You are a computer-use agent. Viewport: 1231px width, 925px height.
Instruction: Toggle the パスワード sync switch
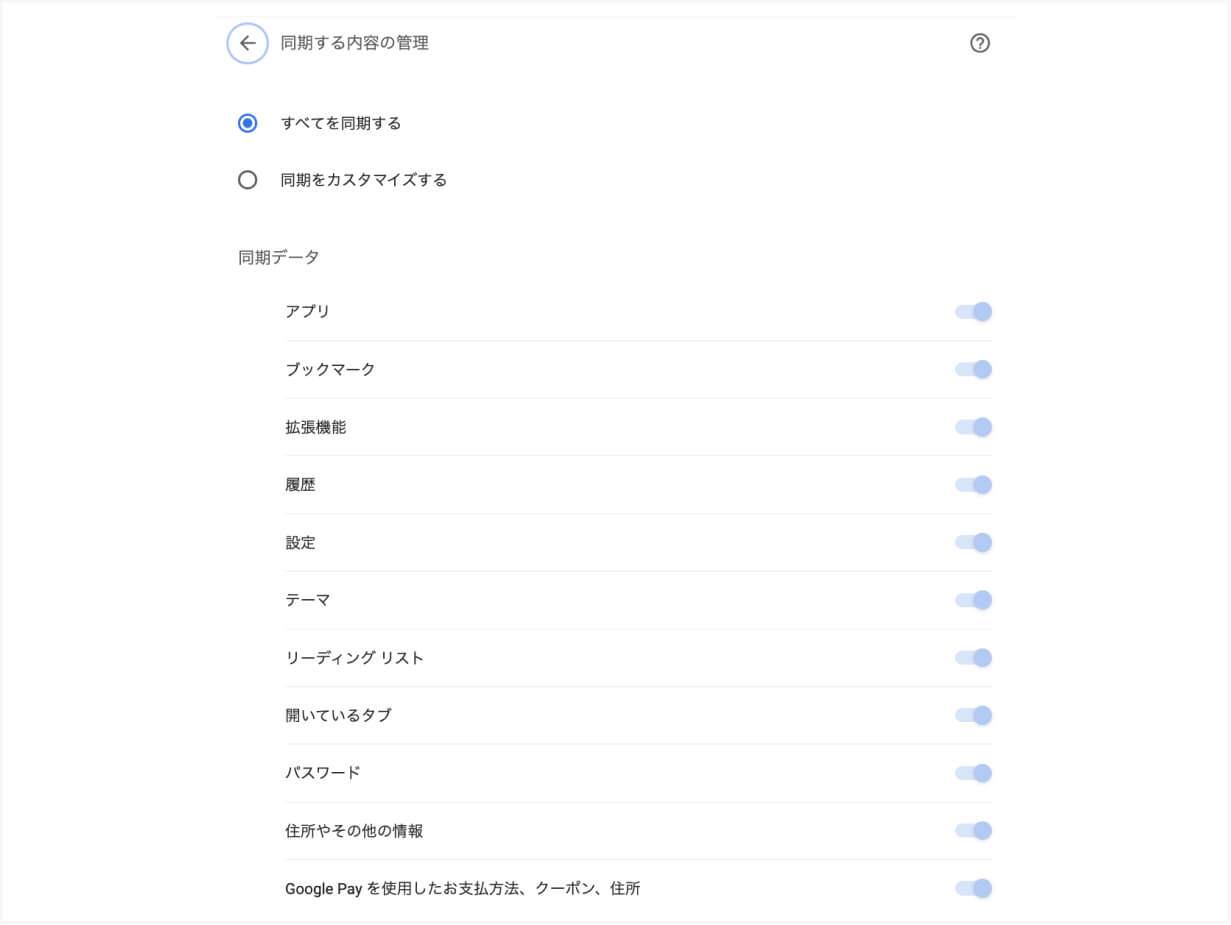tap(973, 773)
